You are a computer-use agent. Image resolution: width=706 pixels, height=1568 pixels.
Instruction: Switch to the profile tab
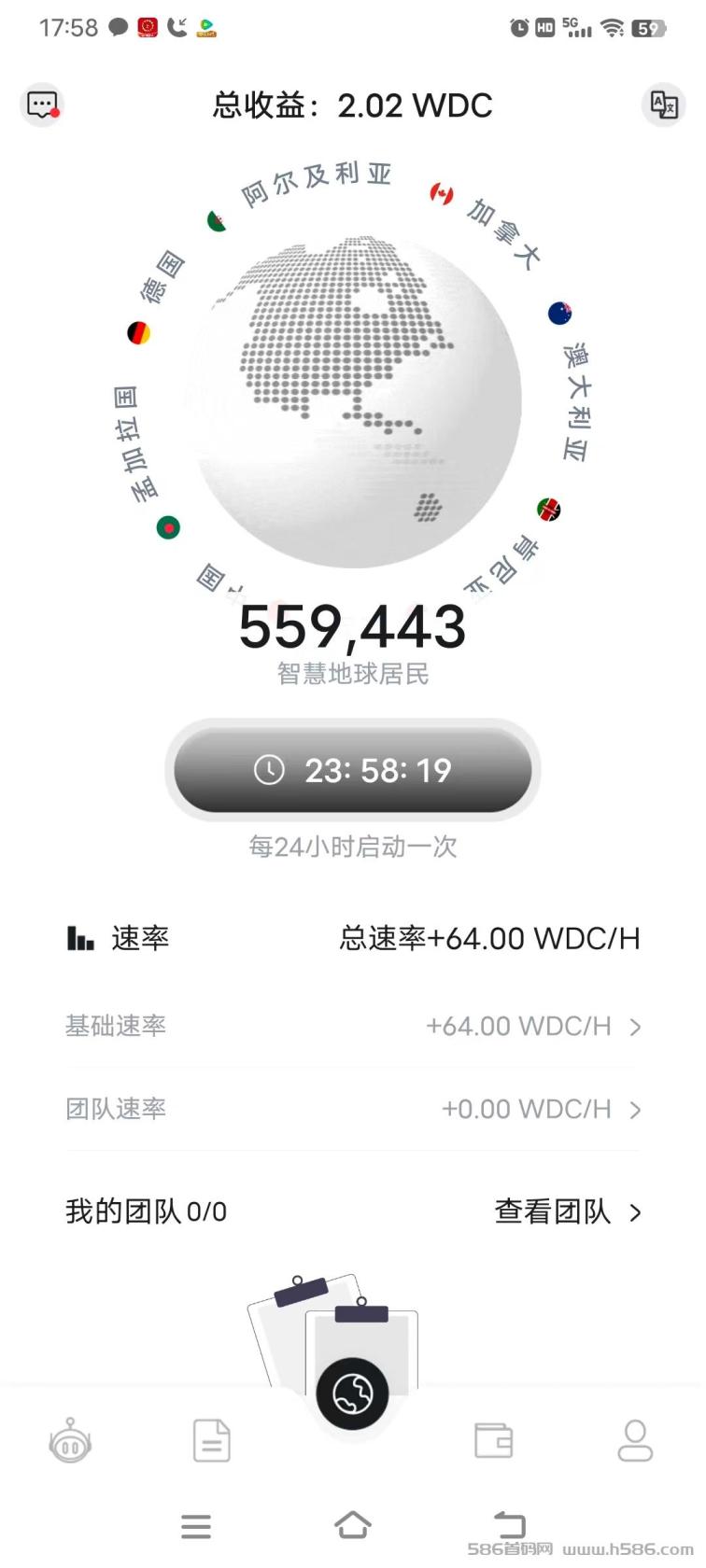pos(636,1440)
